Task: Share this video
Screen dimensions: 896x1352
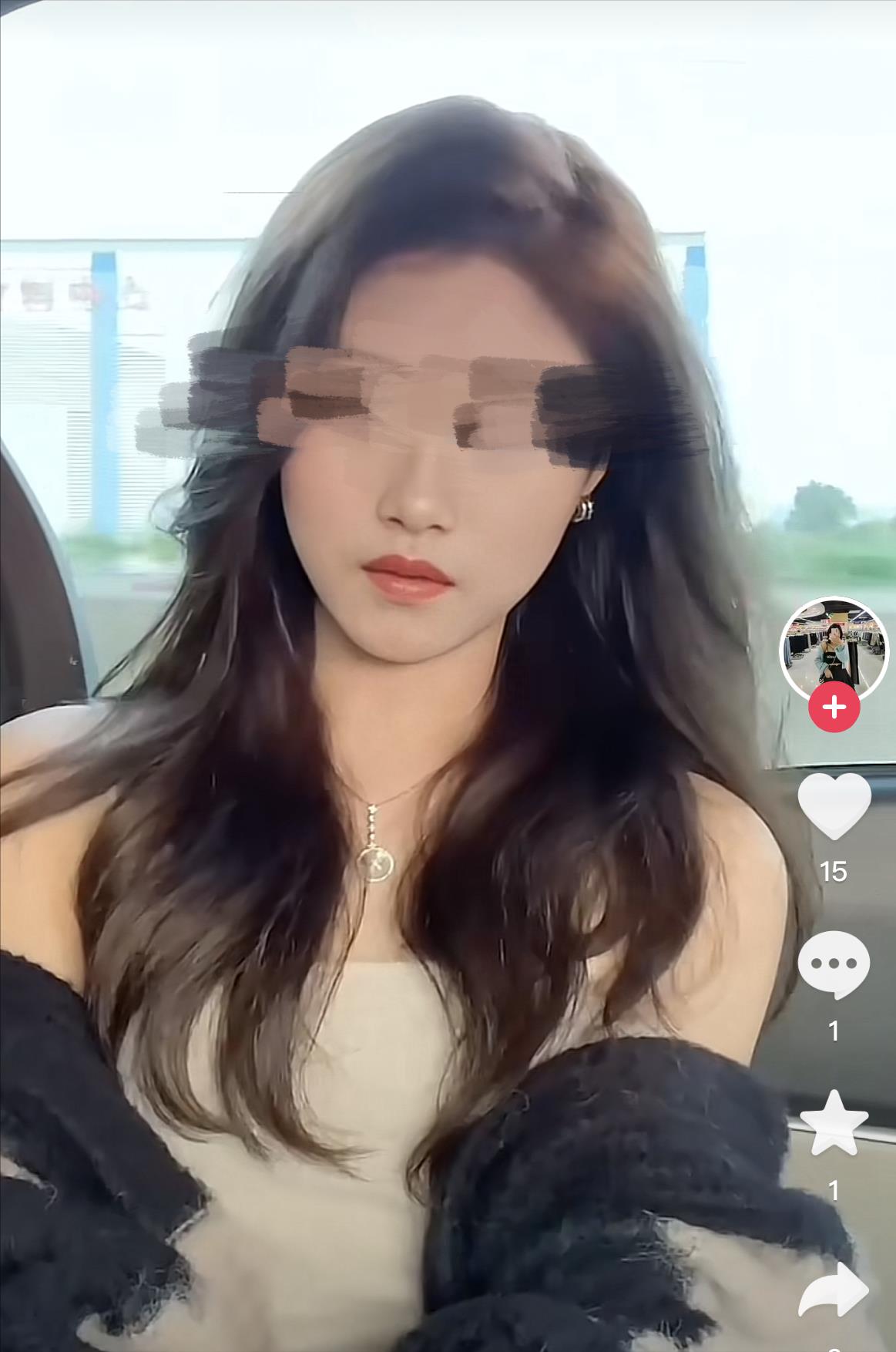Action: (834, 1290)
